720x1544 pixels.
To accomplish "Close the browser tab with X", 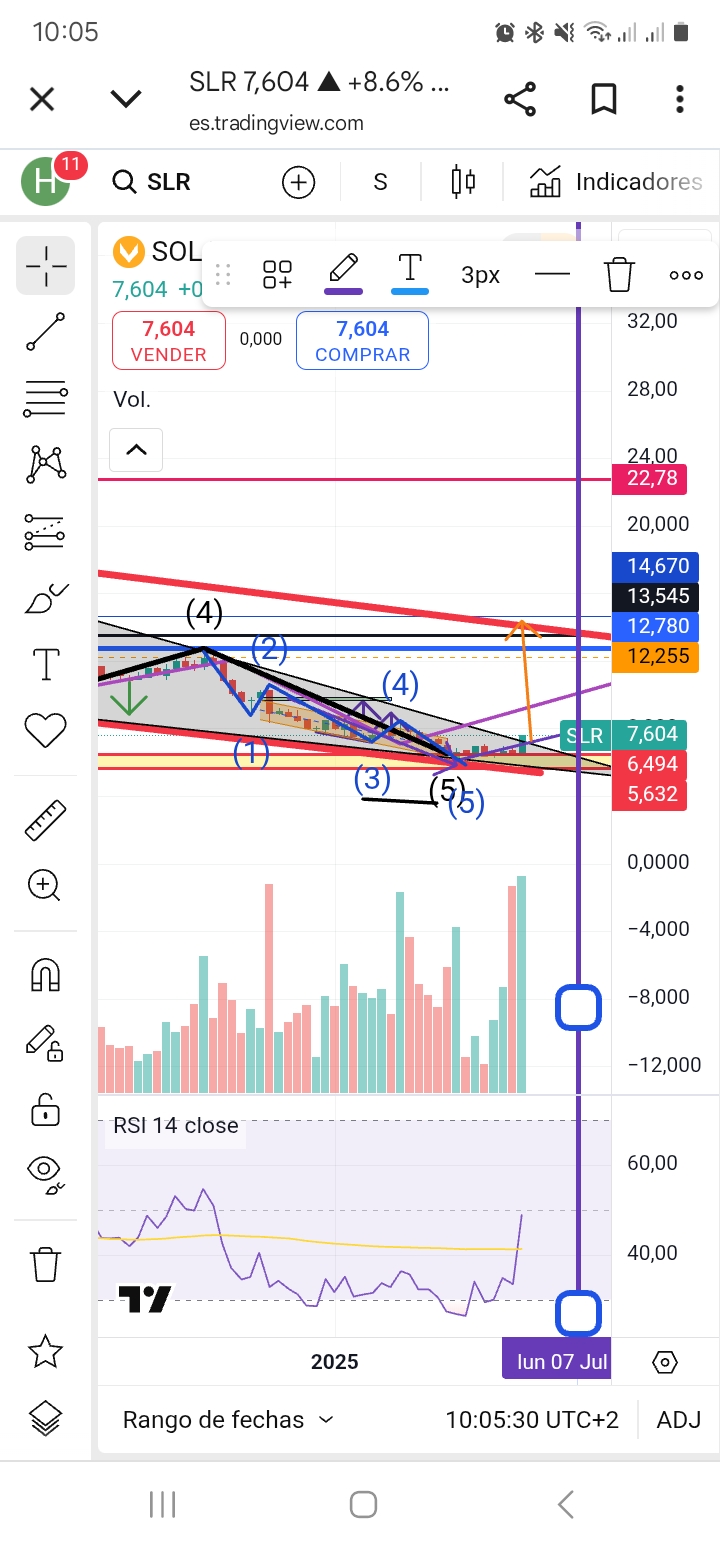I will pyautogui.click(x=42, y=99).
